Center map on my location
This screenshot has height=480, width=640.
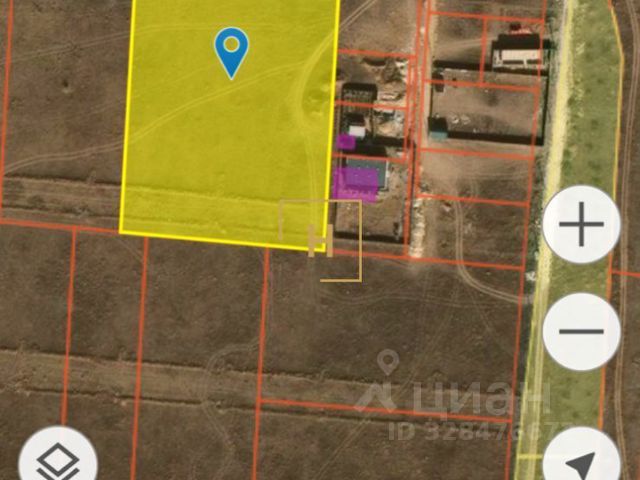(582, 463)
